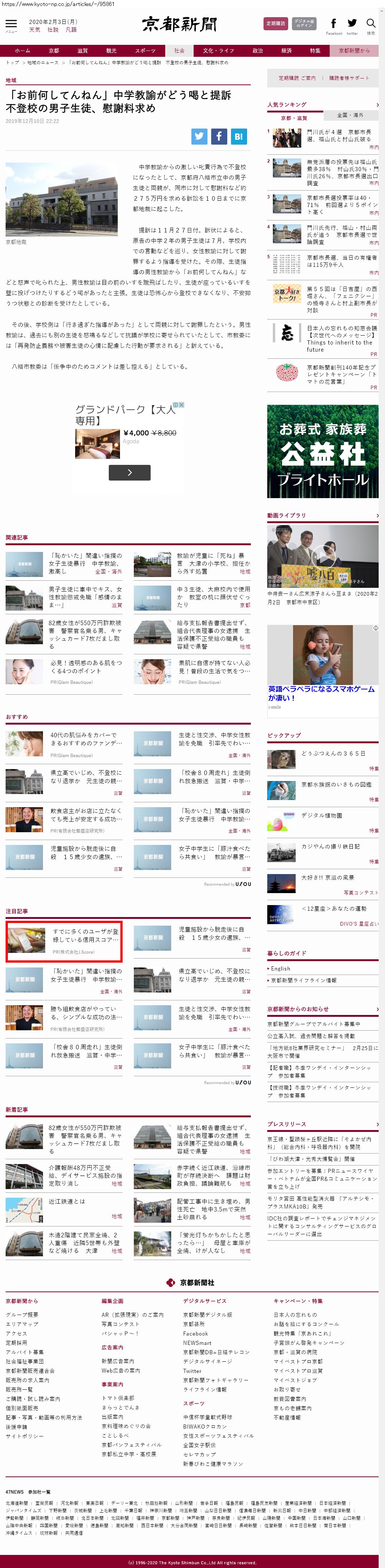385x1568 pixels.
Task: Tap the arrow on the Agoda ad
Action: [129, 472]
